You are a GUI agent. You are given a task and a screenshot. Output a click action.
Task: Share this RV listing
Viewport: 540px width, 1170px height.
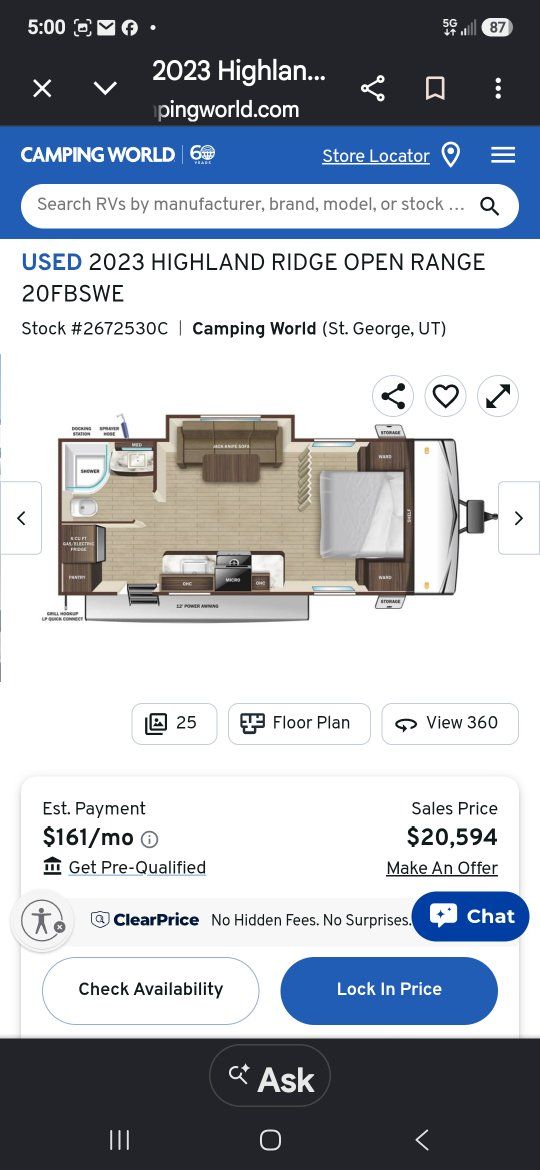(393, 396)
